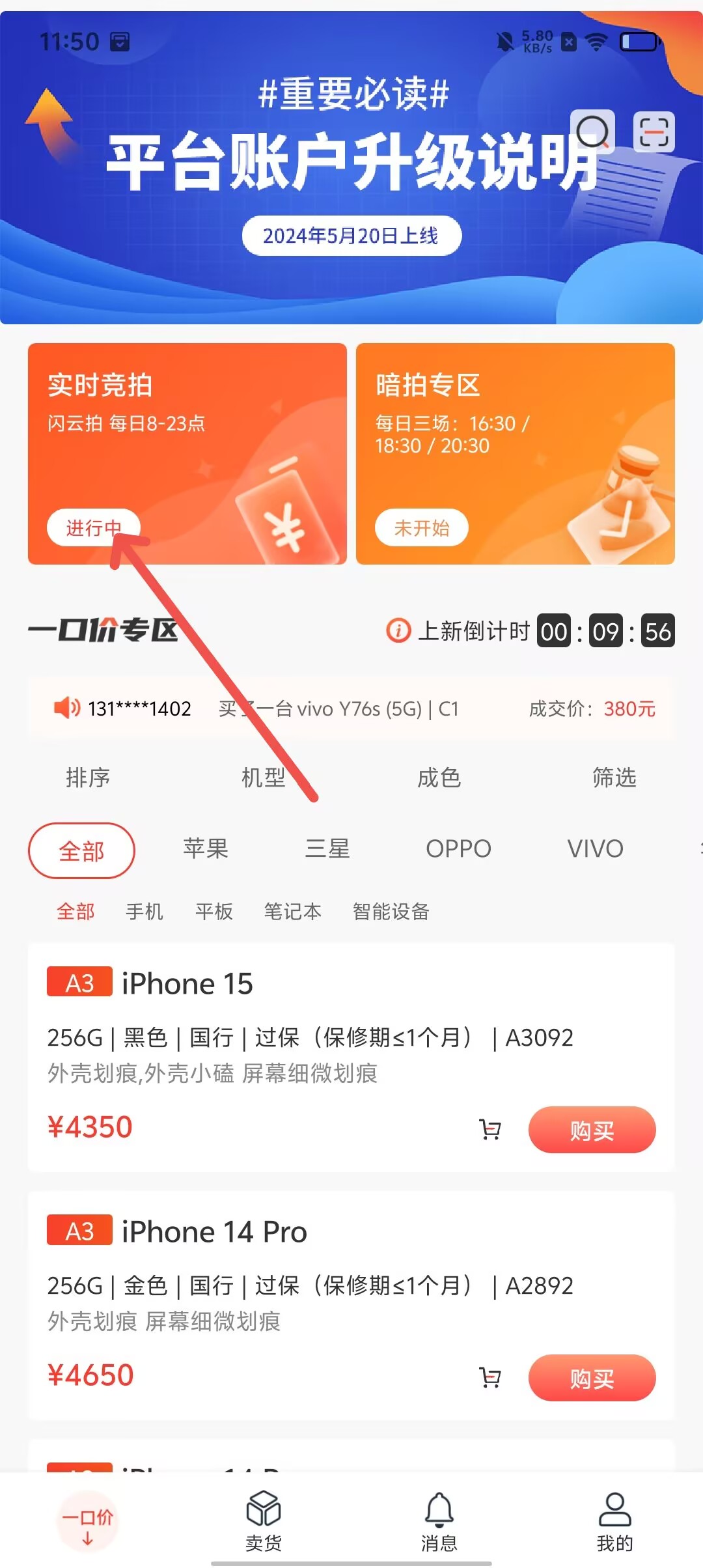Screen dimensions: 703x1568
Task: Go to the 我的 profile tab
Action: (x=614, y=1520)
